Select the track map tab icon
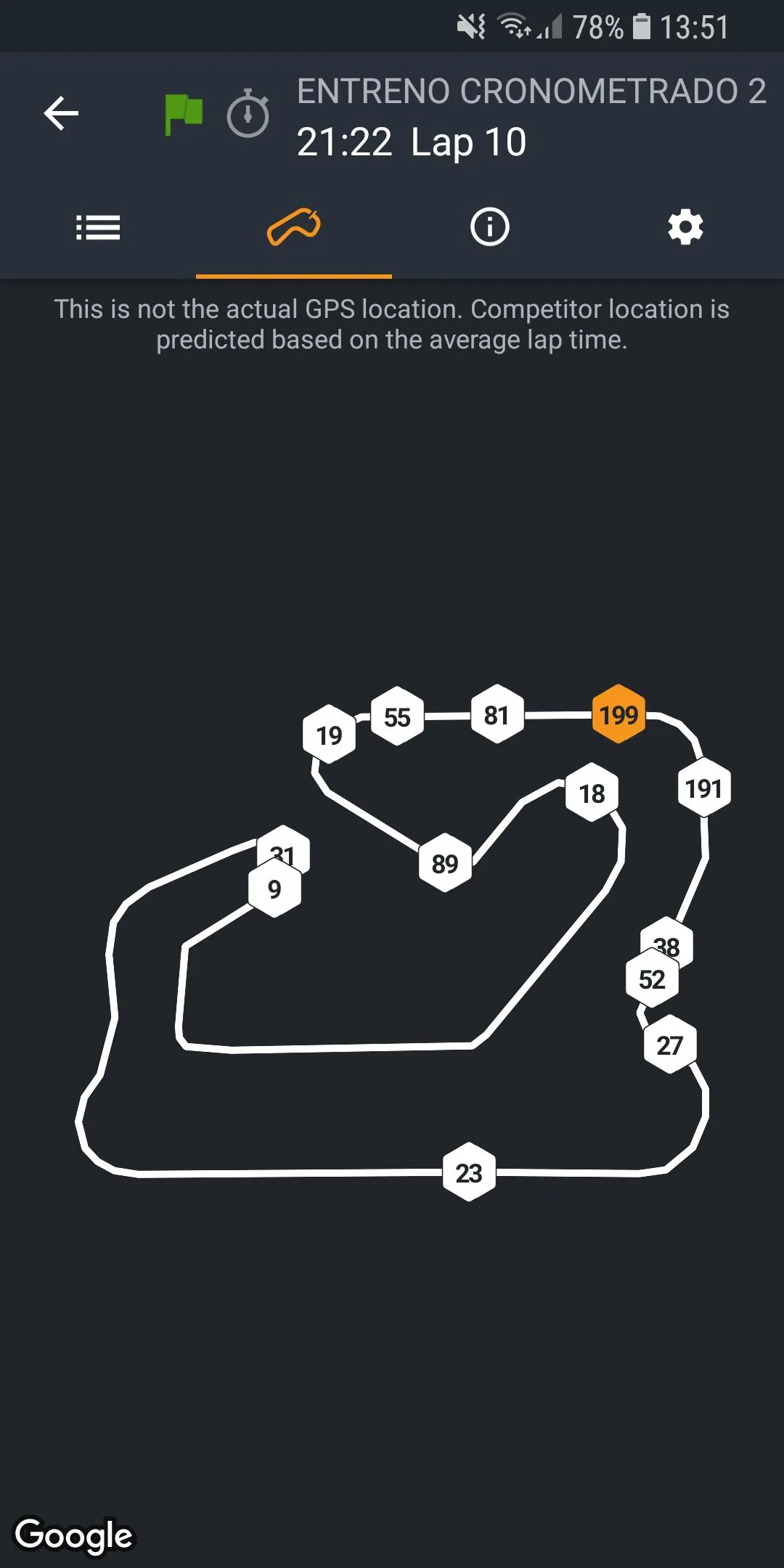The height and width of the screenshot is (1568, 784). click(x=294, y=226)
